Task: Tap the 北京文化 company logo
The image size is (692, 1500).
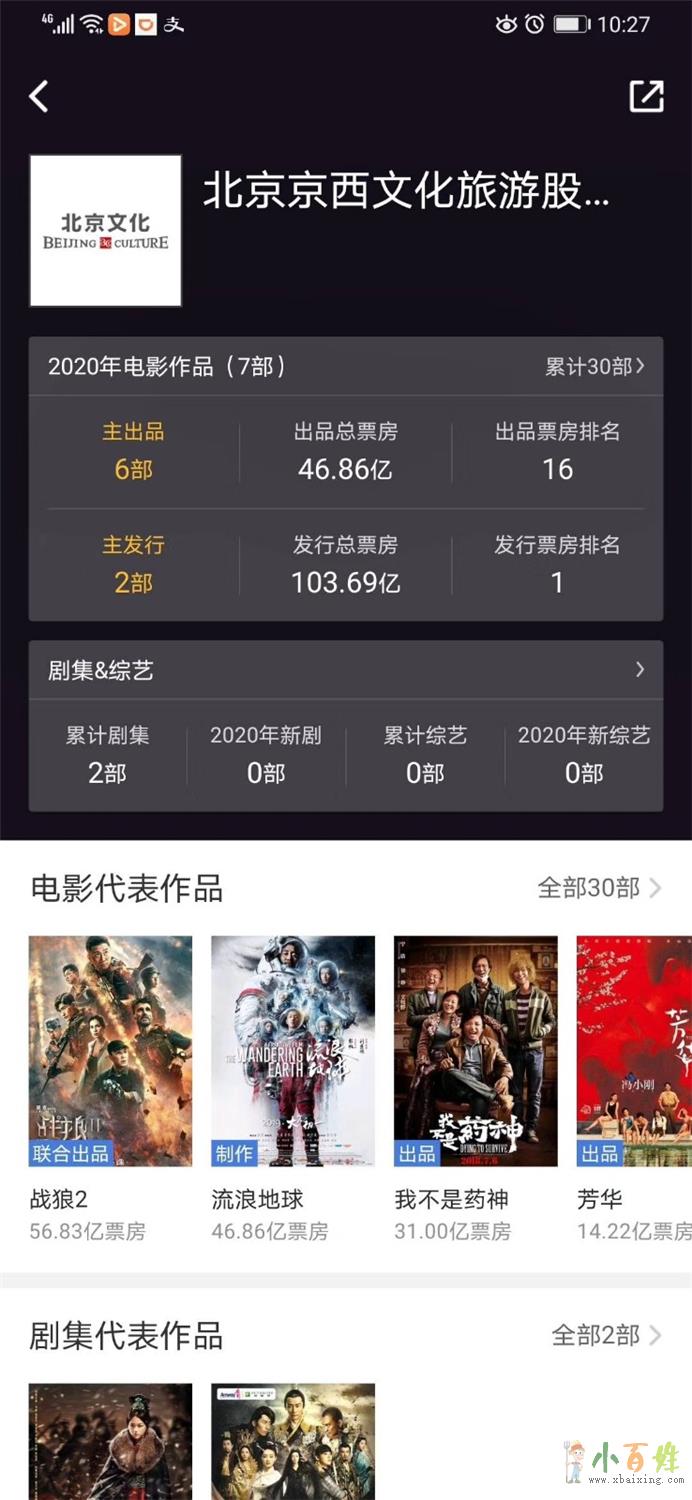Action: 106,230
